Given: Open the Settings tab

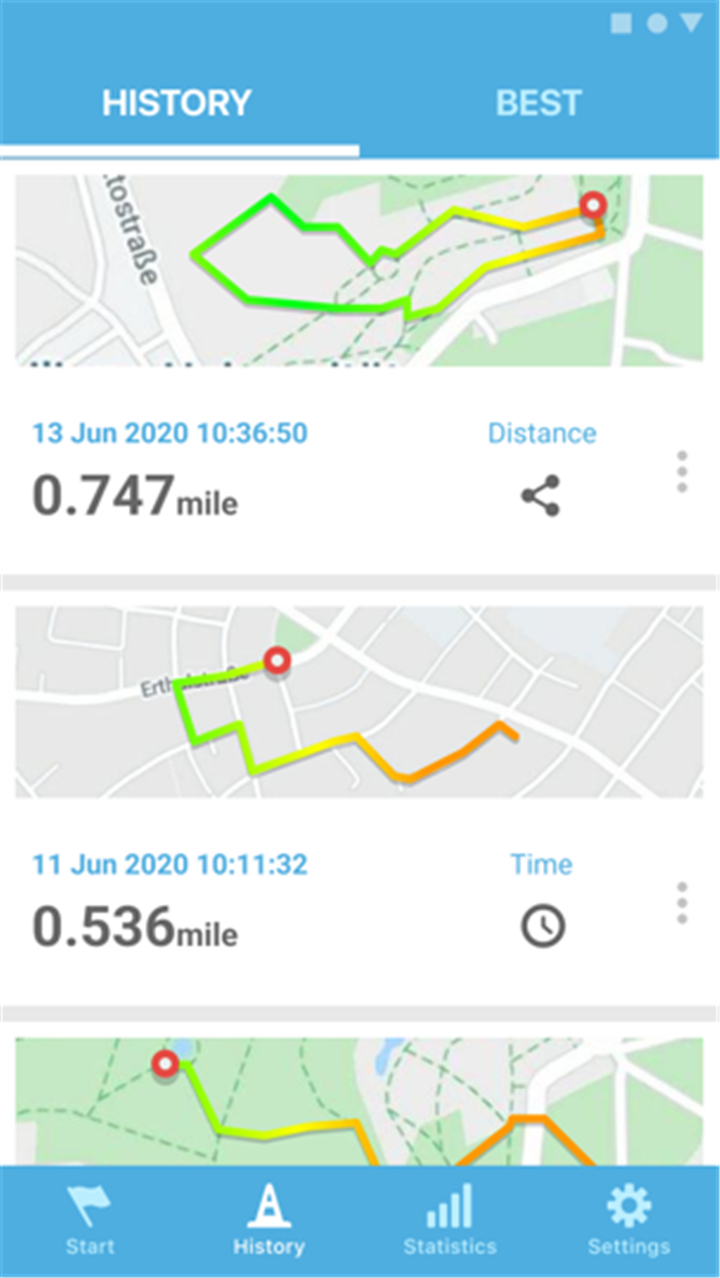Looking at the screenshot, I should click(629, 1221).
